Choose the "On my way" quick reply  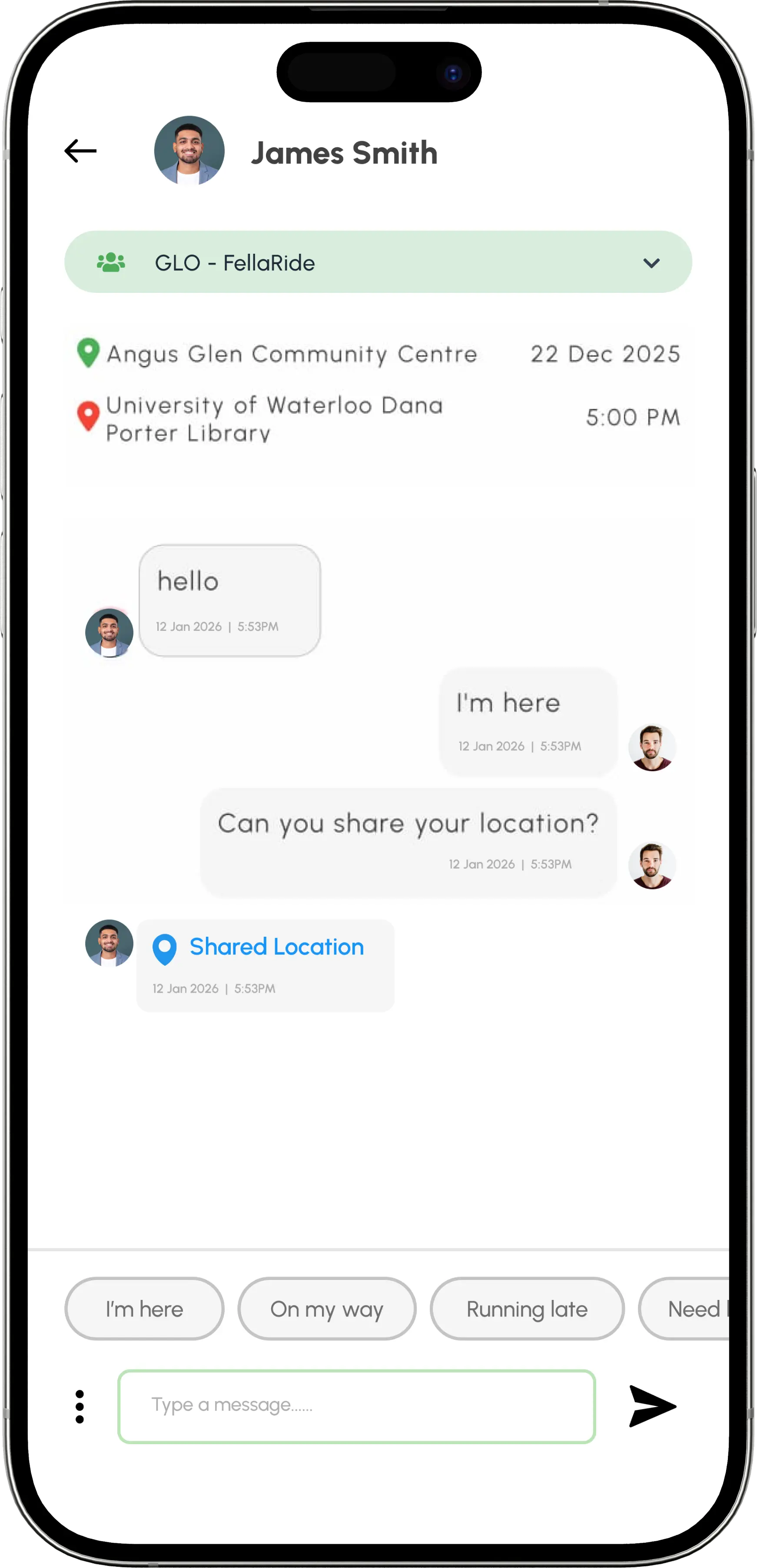(327, 1309)
